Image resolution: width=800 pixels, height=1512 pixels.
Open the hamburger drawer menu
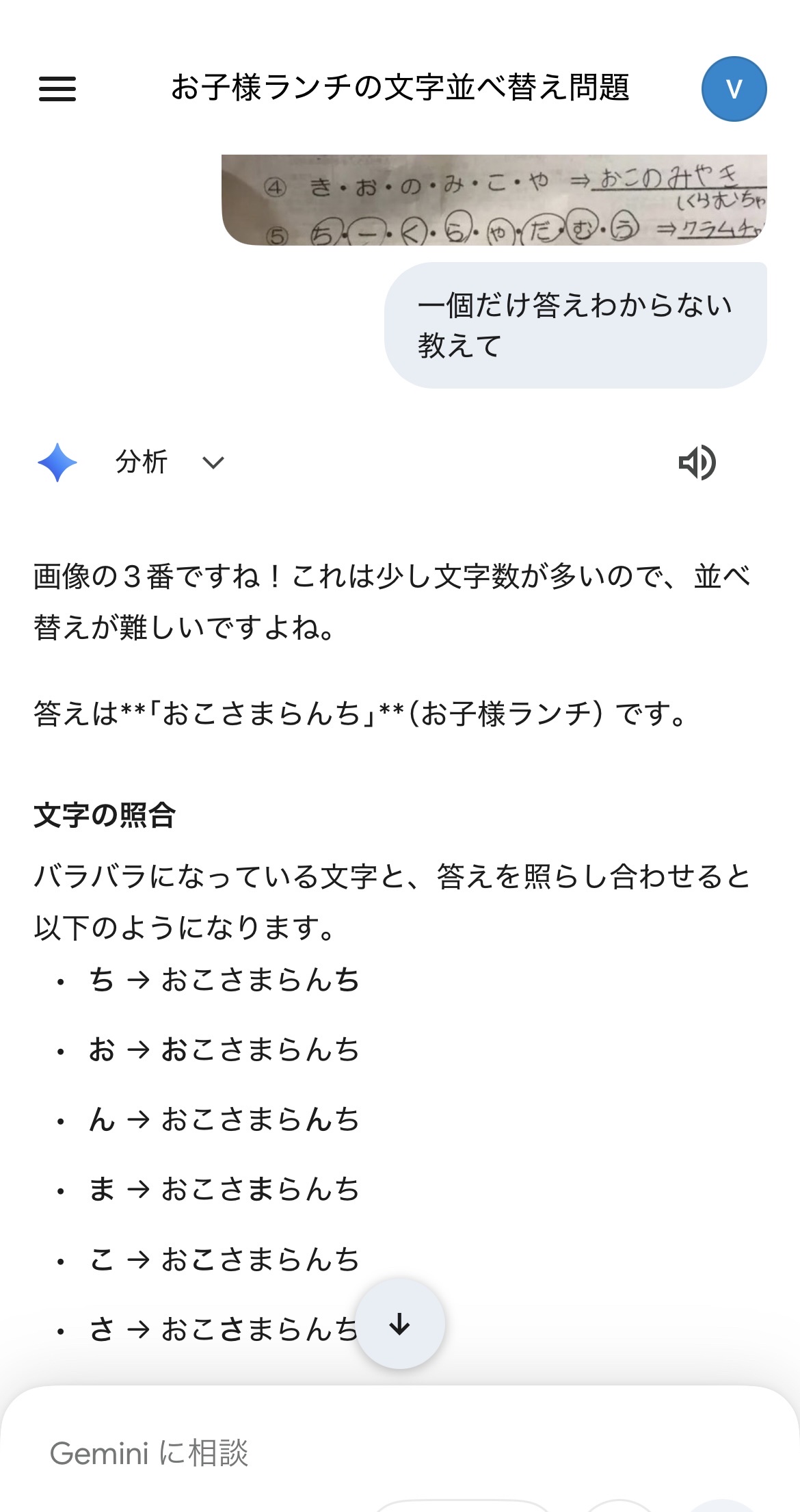point(57,89)
